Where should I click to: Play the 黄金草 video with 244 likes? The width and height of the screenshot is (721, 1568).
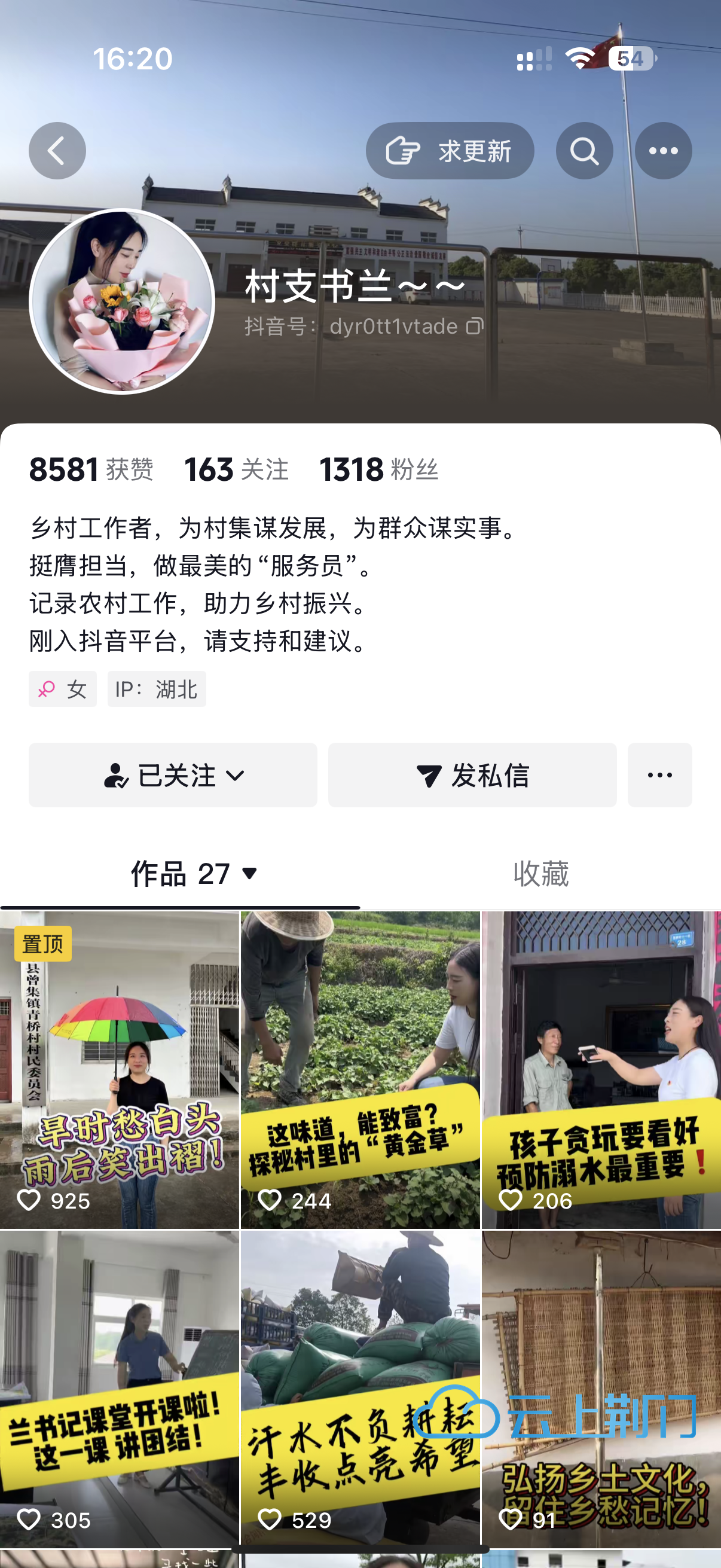tap(360, 1068)
